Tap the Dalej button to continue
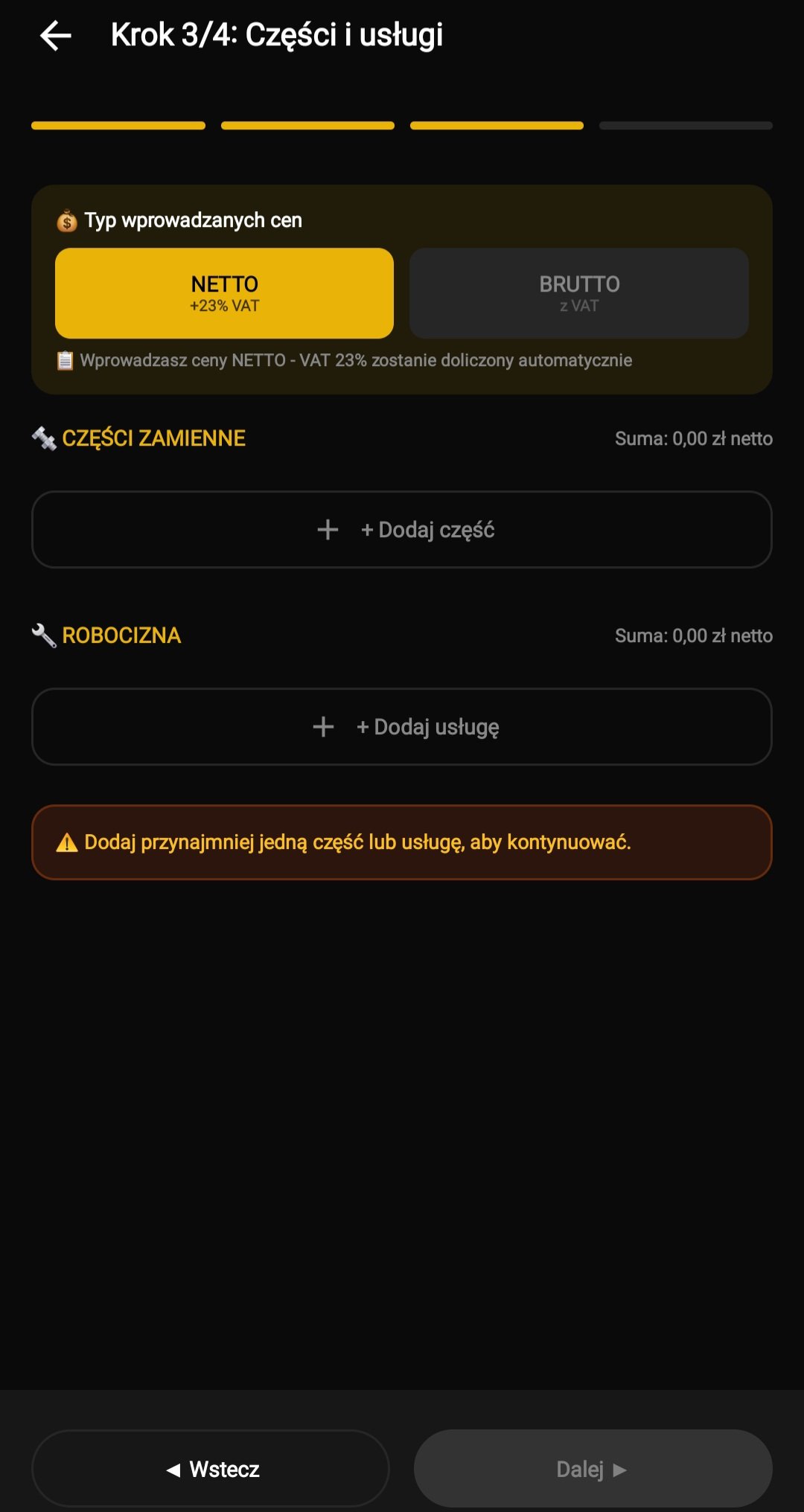 pyautogui.click(x=593, y=1469)
